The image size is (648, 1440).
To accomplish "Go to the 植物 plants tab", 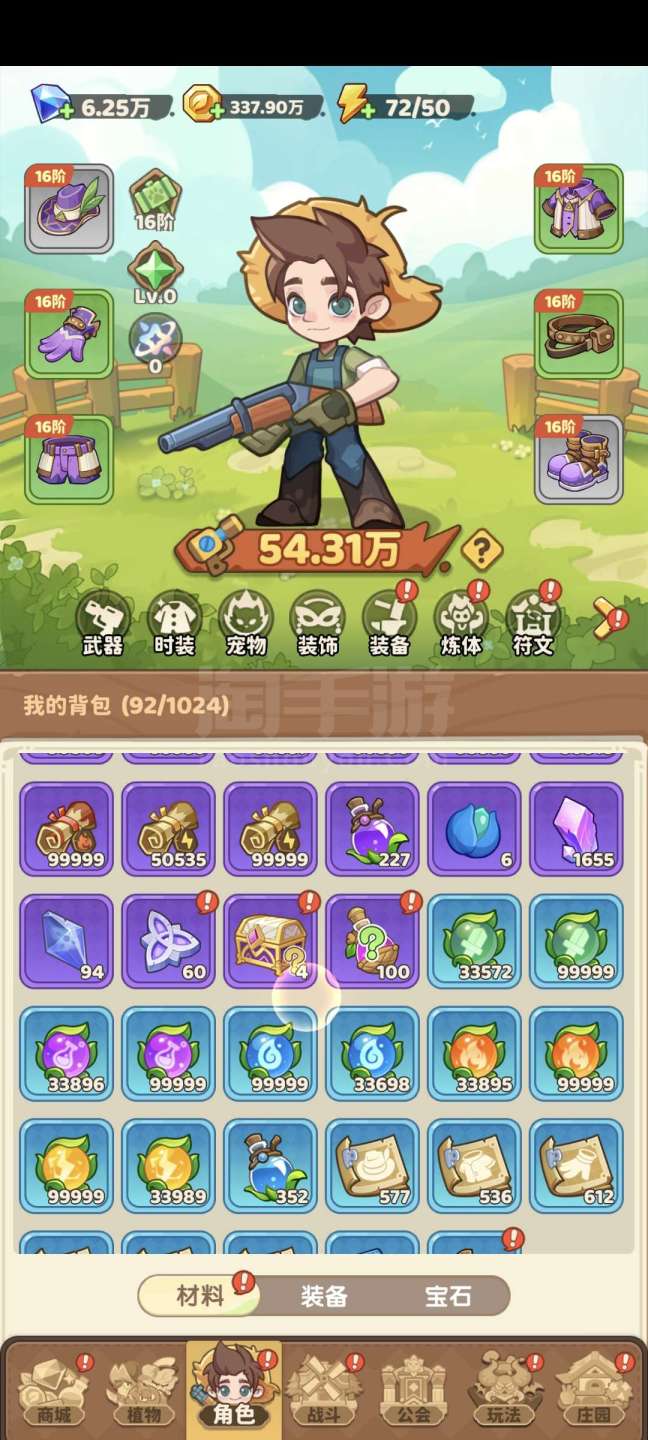I will [143, 1388].
